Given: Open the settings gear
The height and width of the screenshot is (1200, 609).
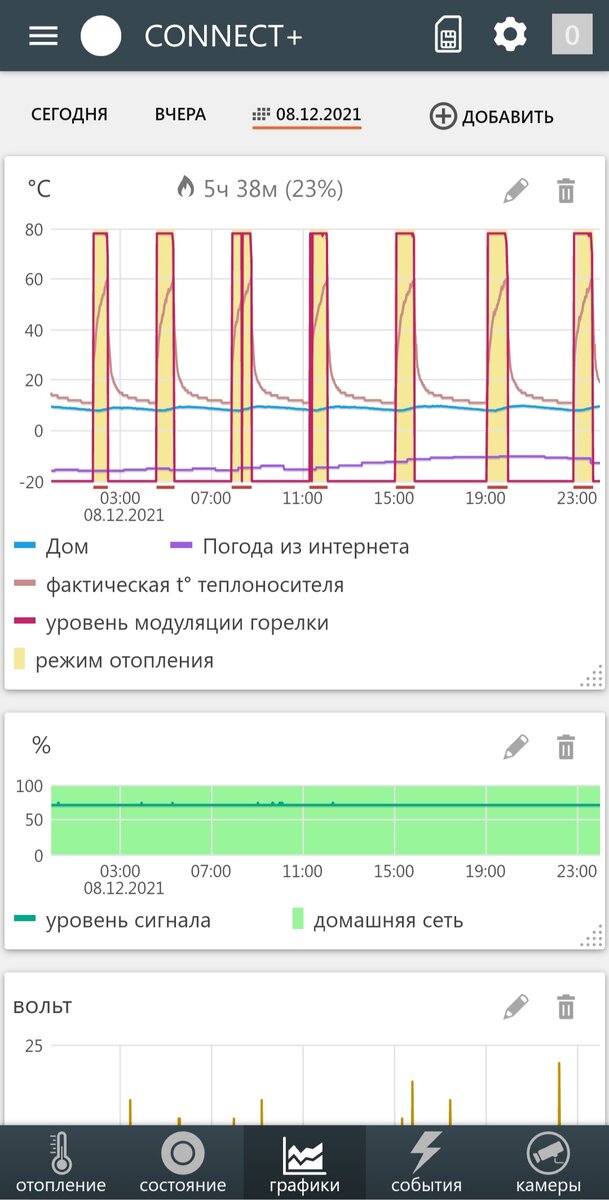Looking at the screenshot, I should point(510,36).
